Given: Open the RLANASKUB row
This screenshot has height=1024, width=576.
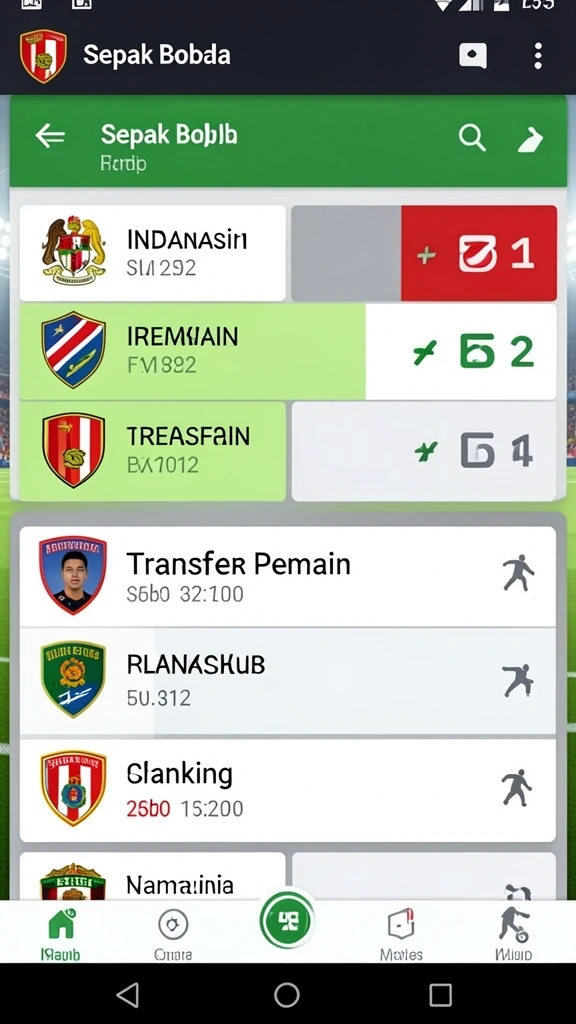Looking at the screenshot, I should [x=288, y=680].
